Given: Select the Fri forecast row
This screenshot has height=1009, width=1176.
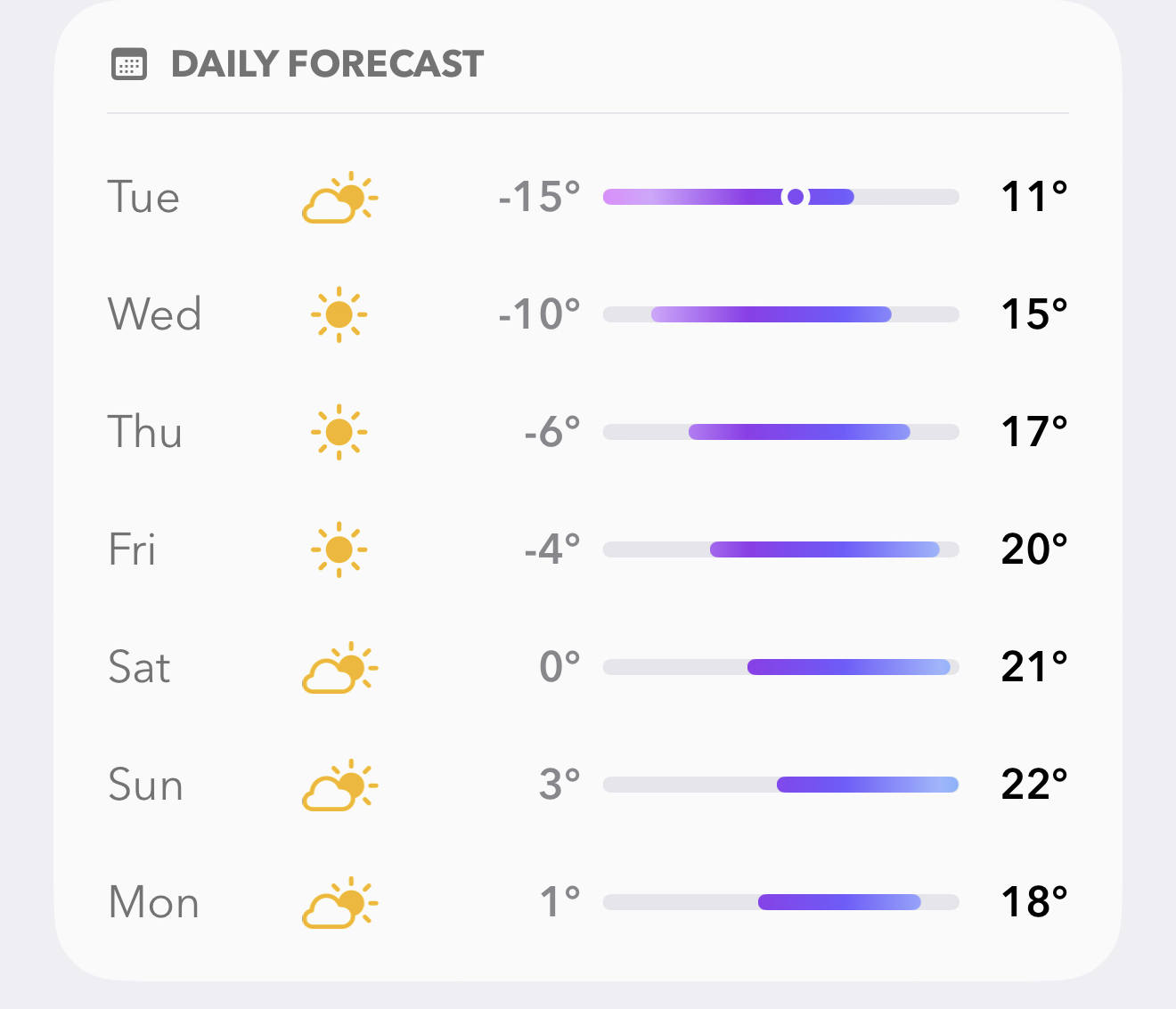Looking at the screenshot, I should 588,549.
